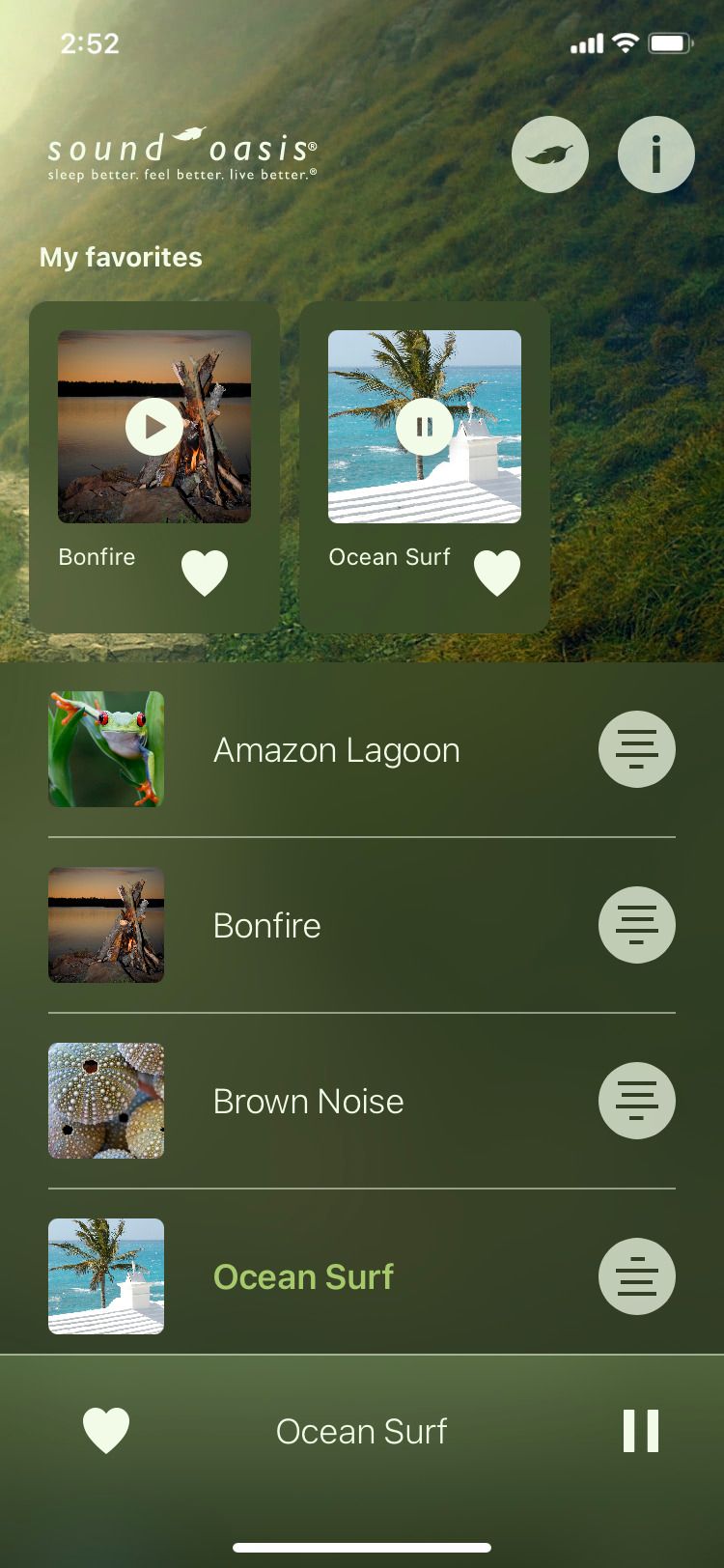This screenshot has width=724, height=1568.
Task: Select Amazon Lagoon from the sound list
Action: click(x=336, y=749)
